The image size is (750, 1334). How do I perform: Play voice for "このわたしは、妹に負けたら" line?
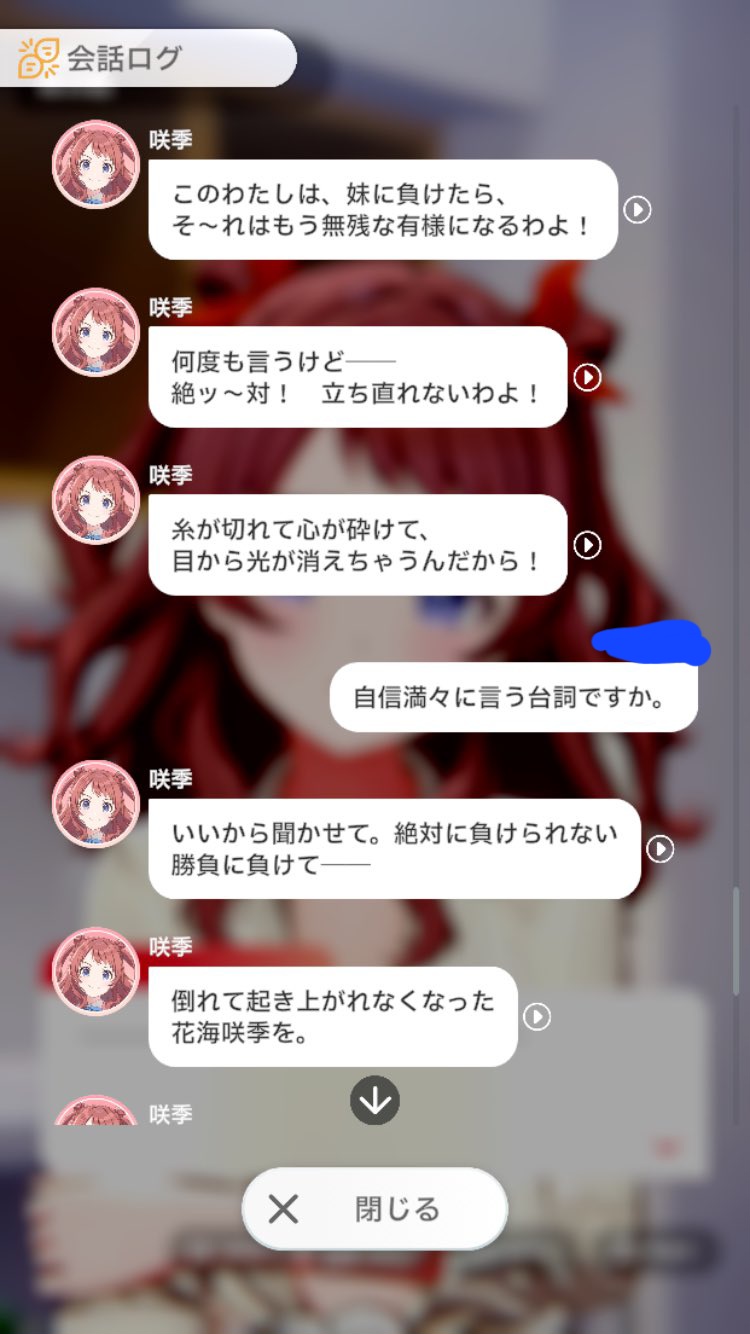[x=638, y=209]
